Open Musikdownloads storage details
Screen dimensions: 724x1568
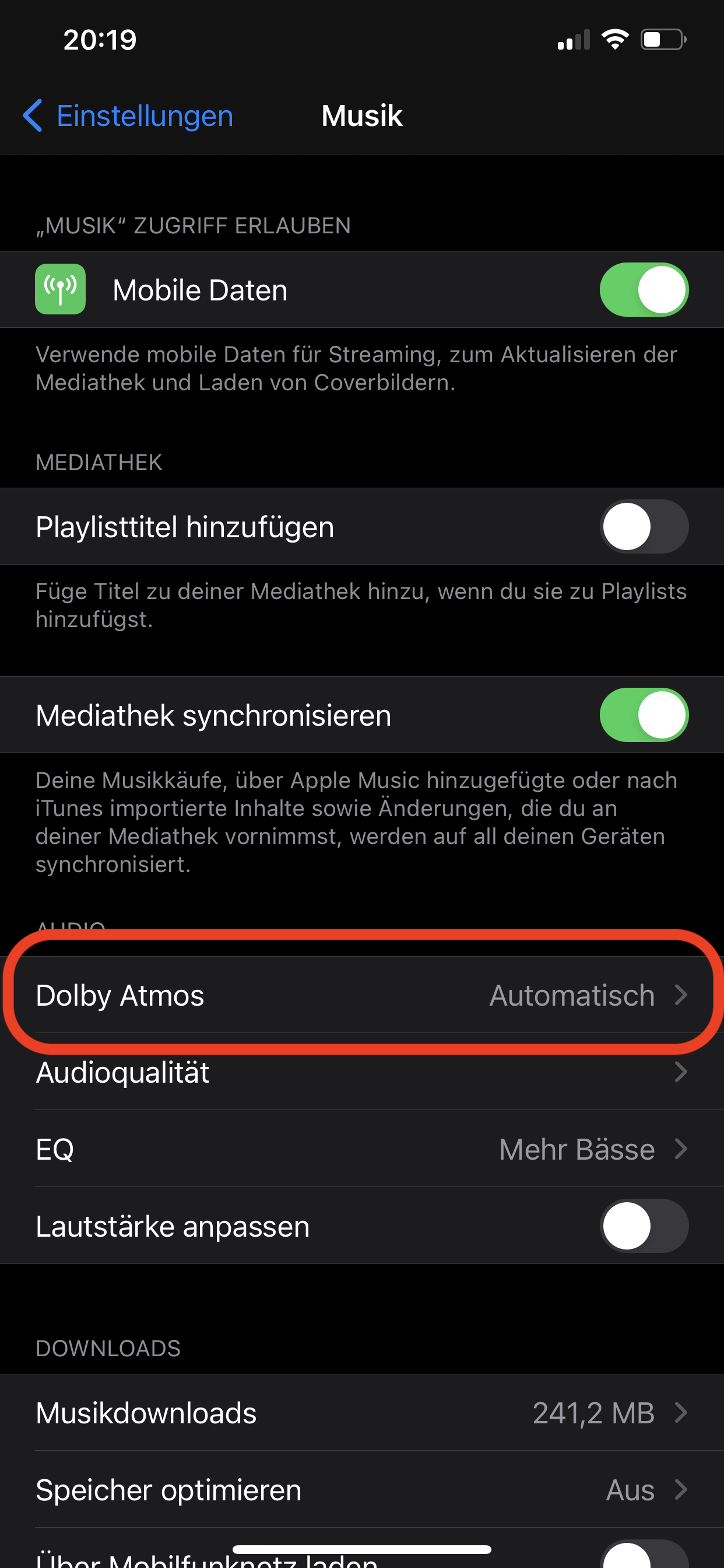(x=361, y=1413)
